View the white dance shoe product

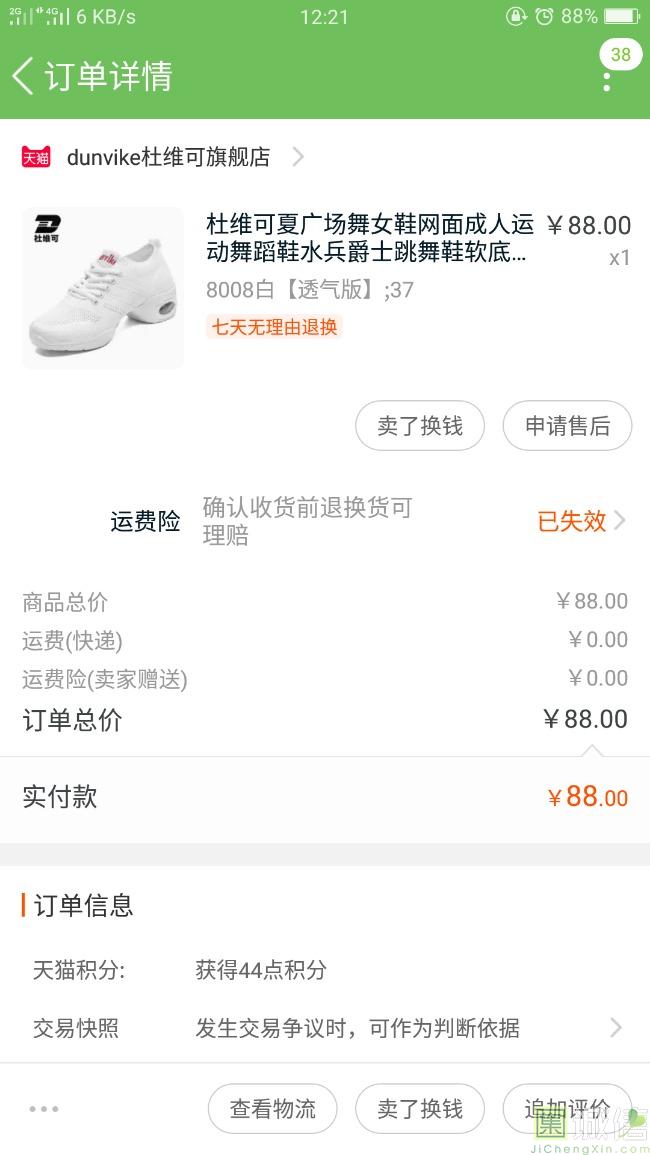pos(103,288)
